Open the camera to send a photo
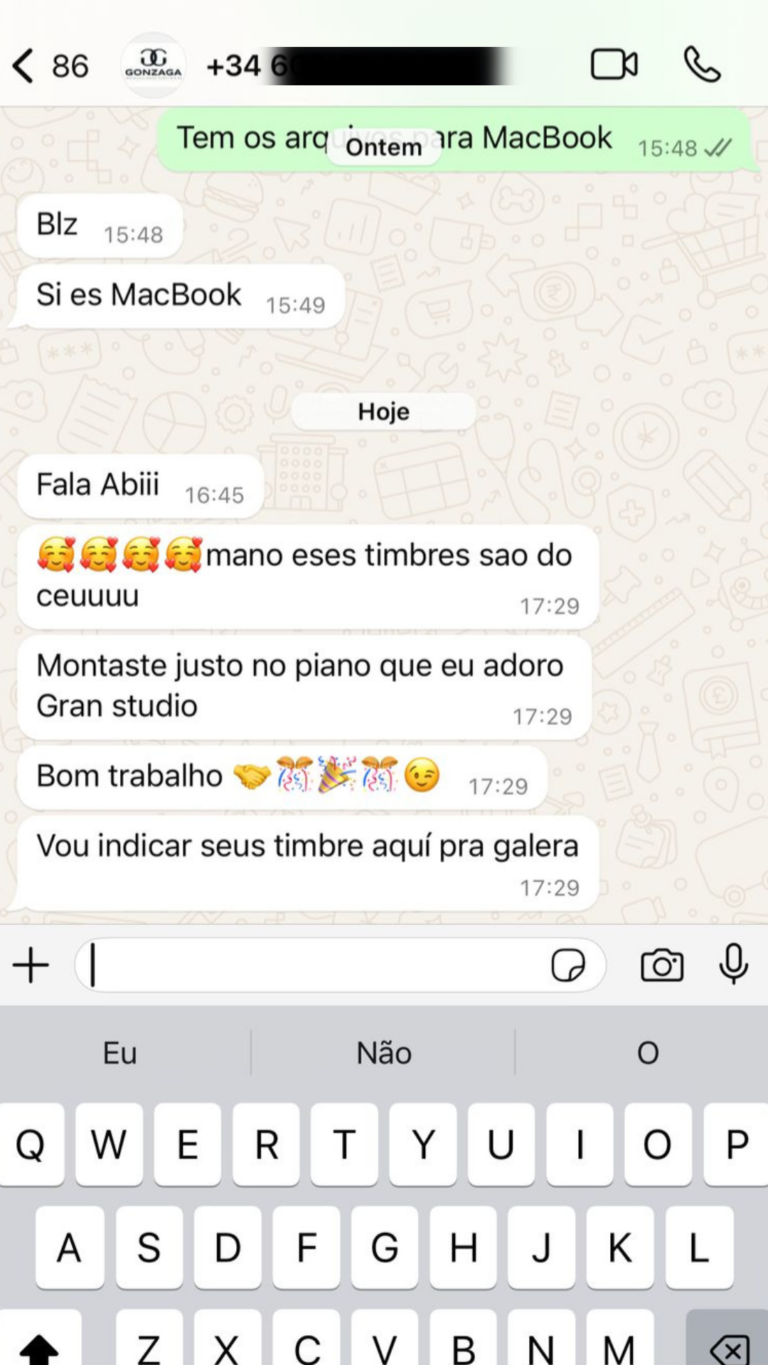 (662, 964)
